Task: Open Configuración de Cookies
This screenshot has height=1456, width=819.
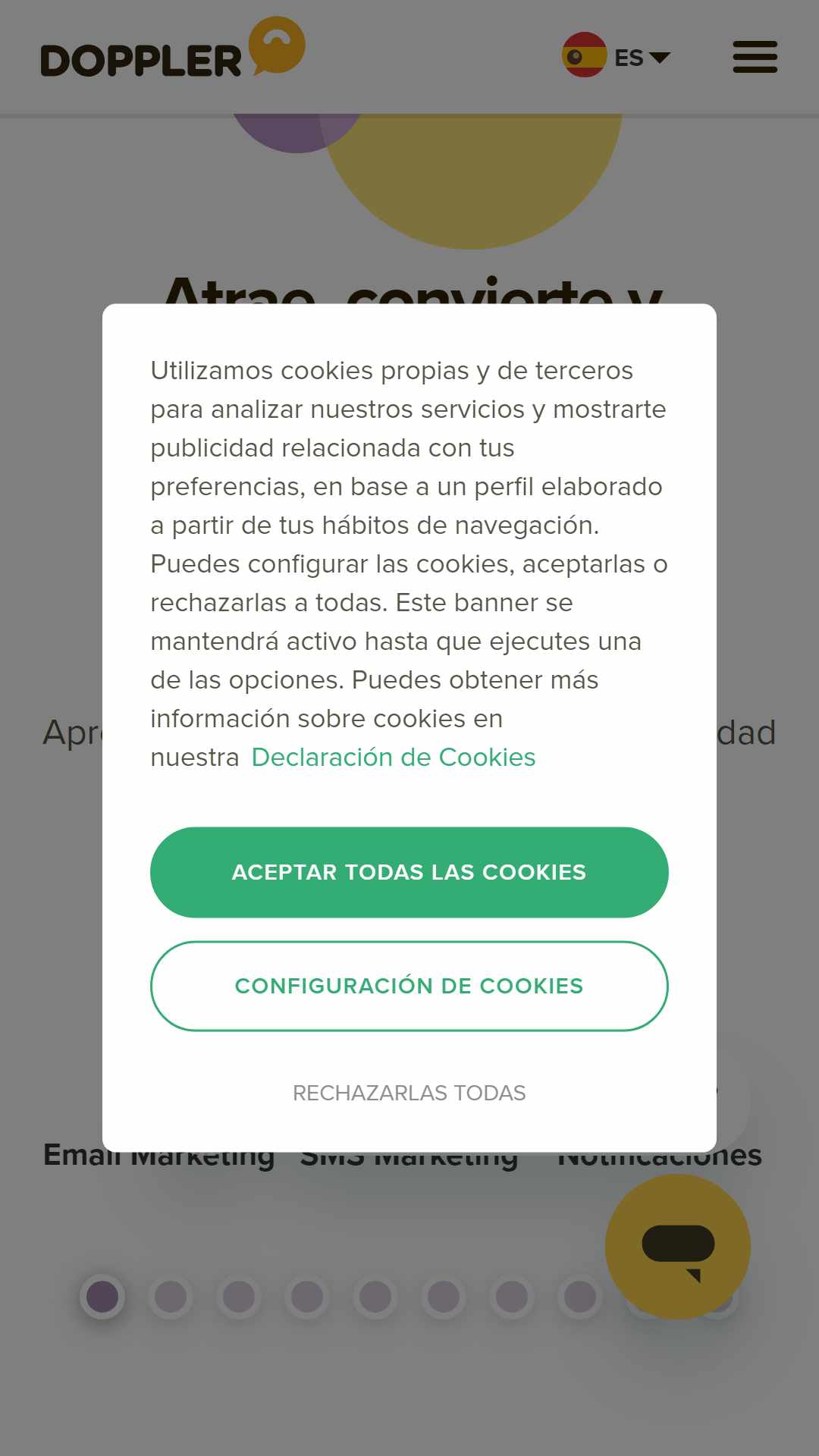Action: (409, 986)
